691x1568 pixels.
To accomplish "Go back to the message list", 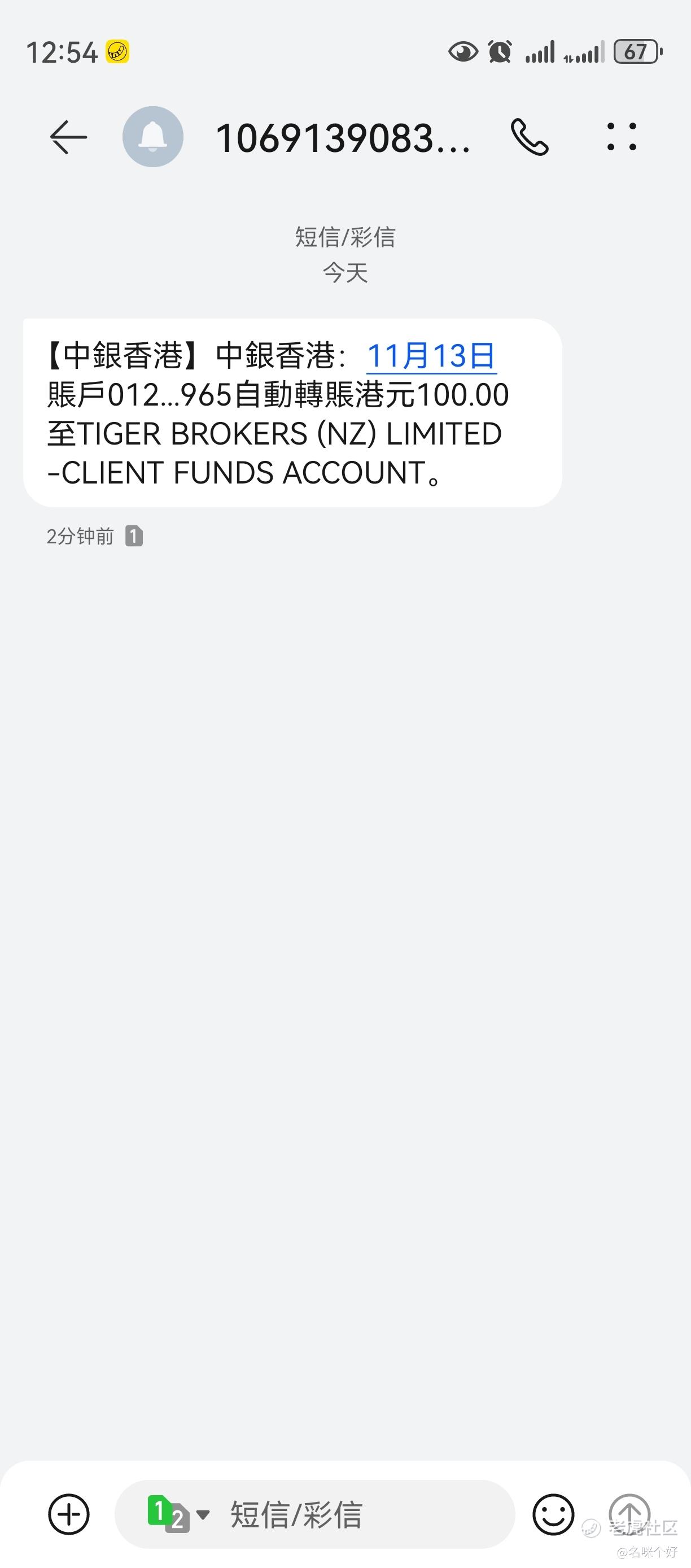I will tap(68, 137).
